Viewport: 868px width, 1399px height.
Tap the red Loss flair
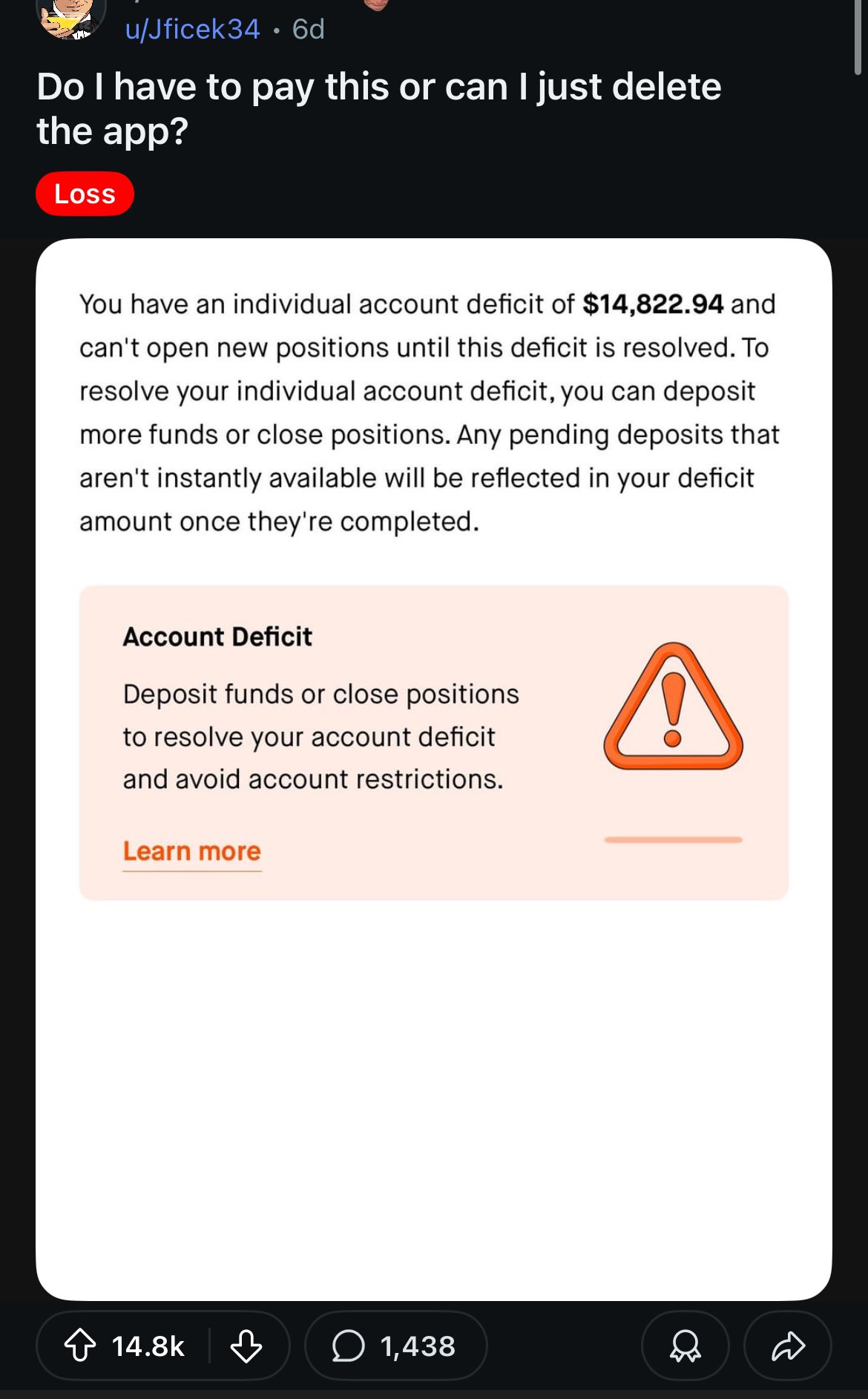(x=85, y=194)
